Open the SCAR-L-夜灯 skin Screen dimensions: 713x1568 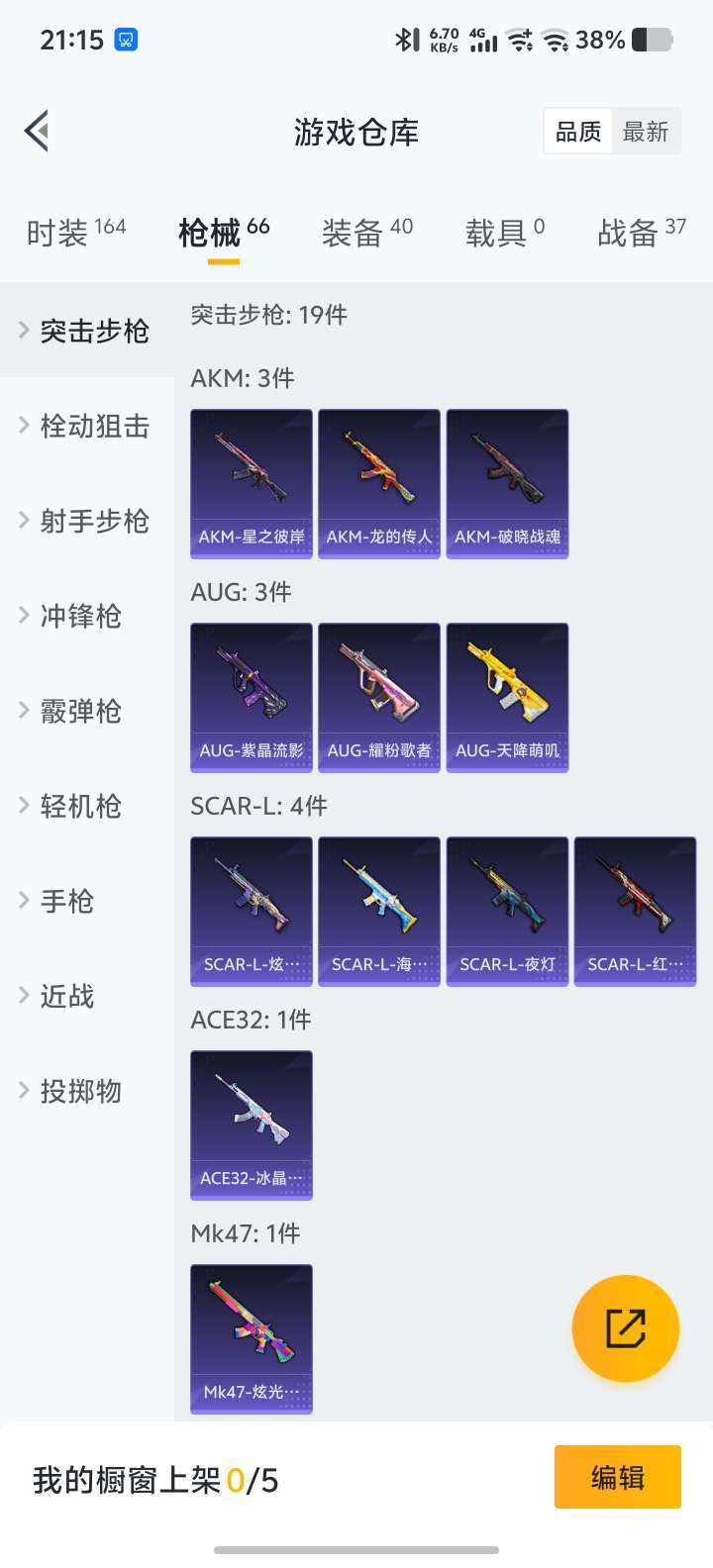(507, 911)
